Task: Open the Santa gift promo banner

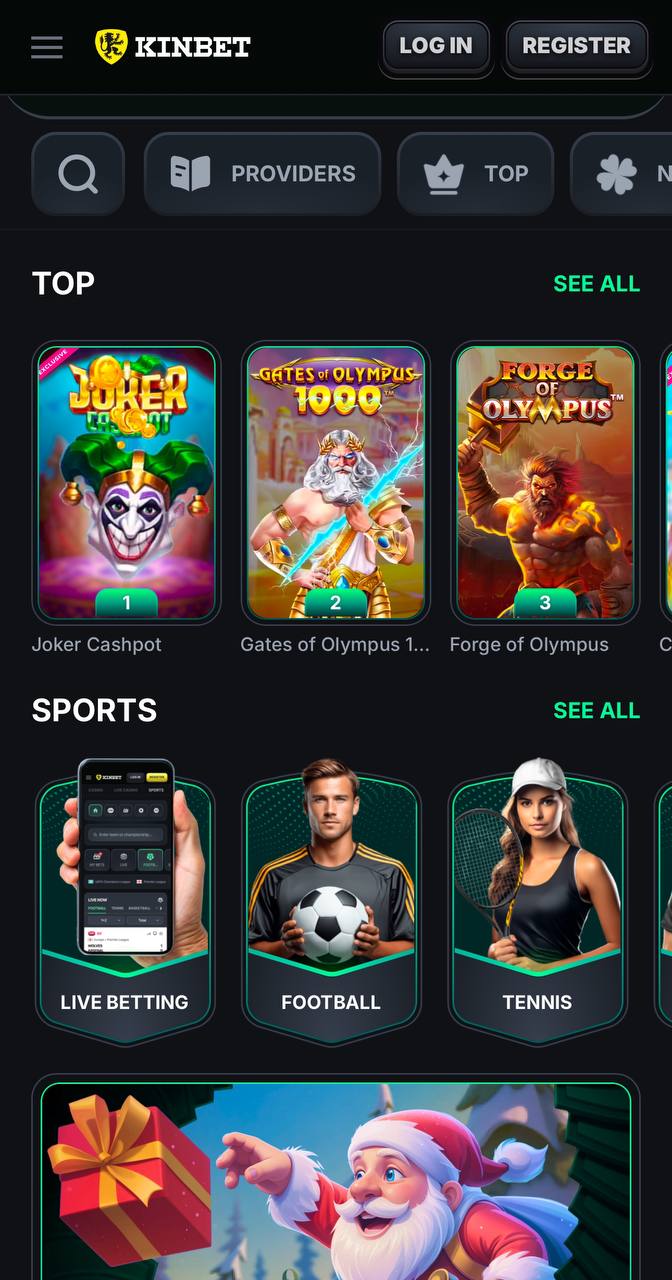Action: coord(336,1180)
